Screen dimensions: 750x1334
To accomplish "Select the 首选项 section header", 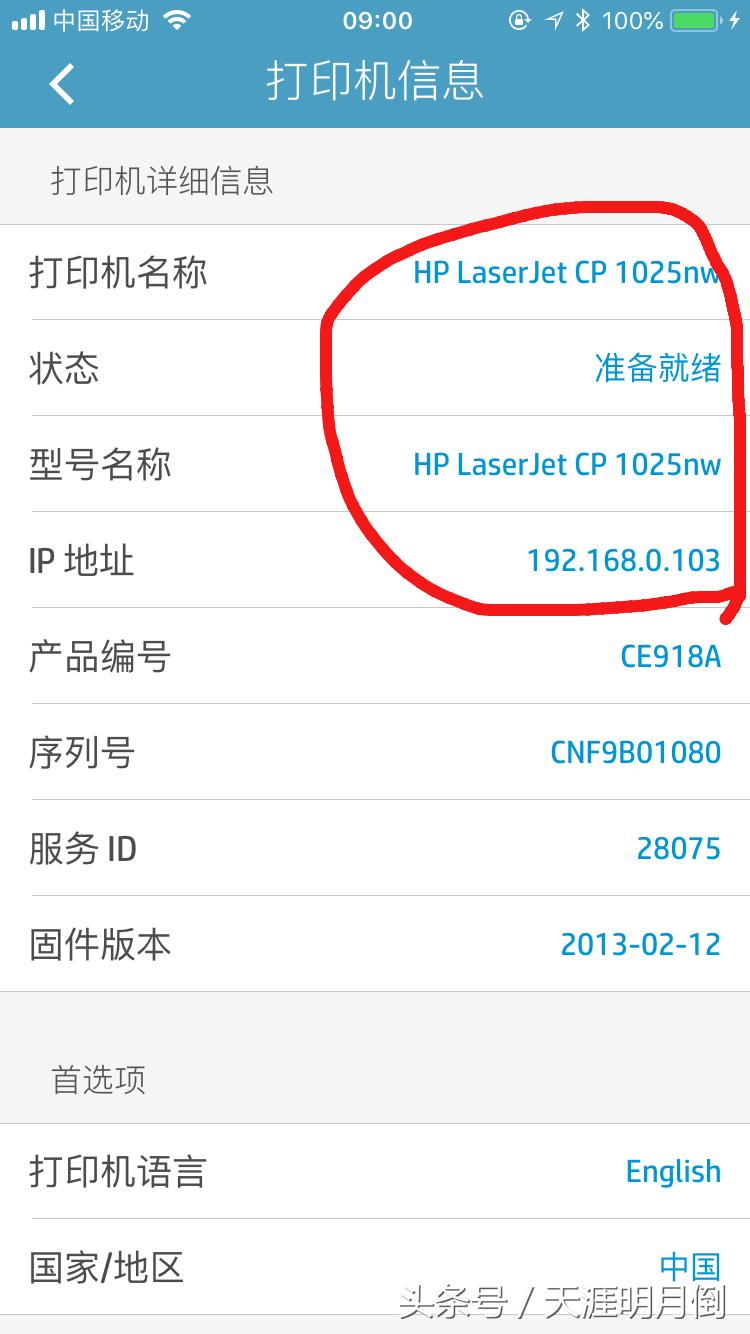I will [100, 1080].
